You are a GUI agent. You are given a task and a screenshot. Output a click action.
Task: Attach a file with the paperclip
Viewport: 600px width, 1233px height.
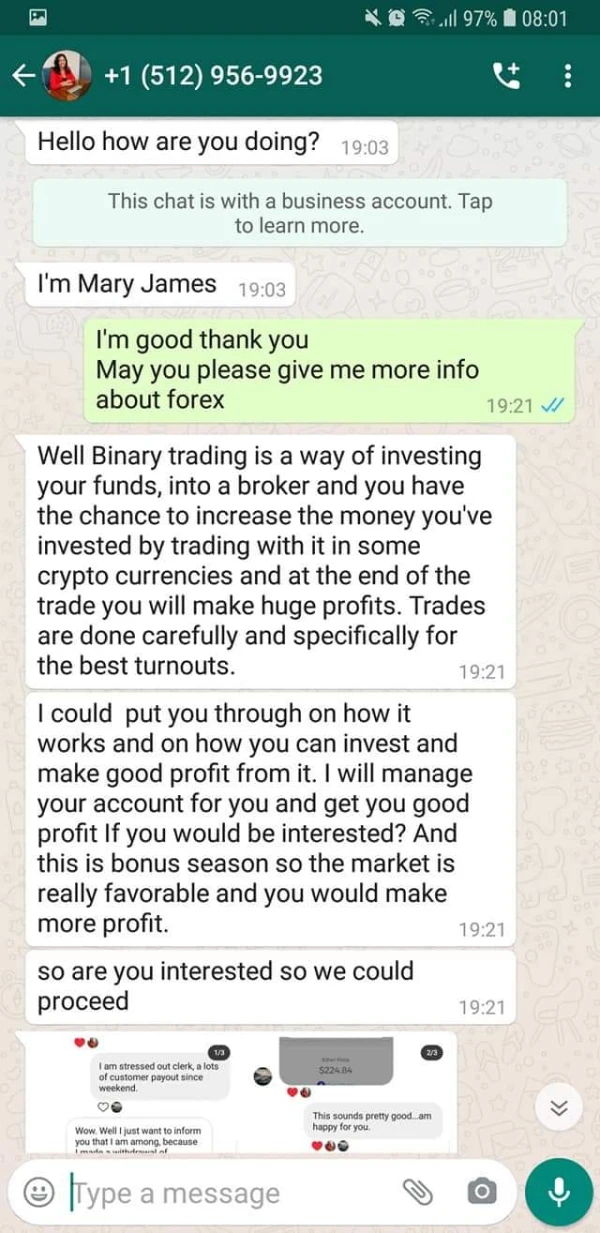(x=416, y=1192)
